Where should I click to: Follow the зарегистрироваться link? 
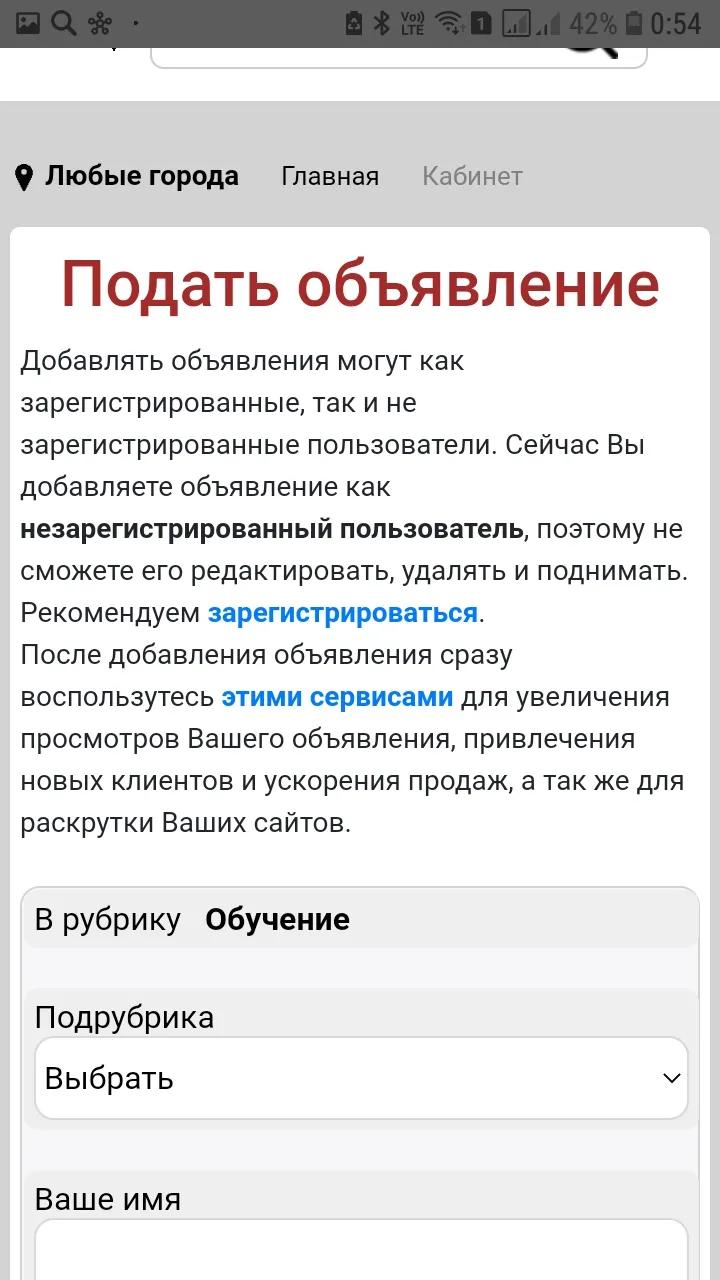(343, 613)
